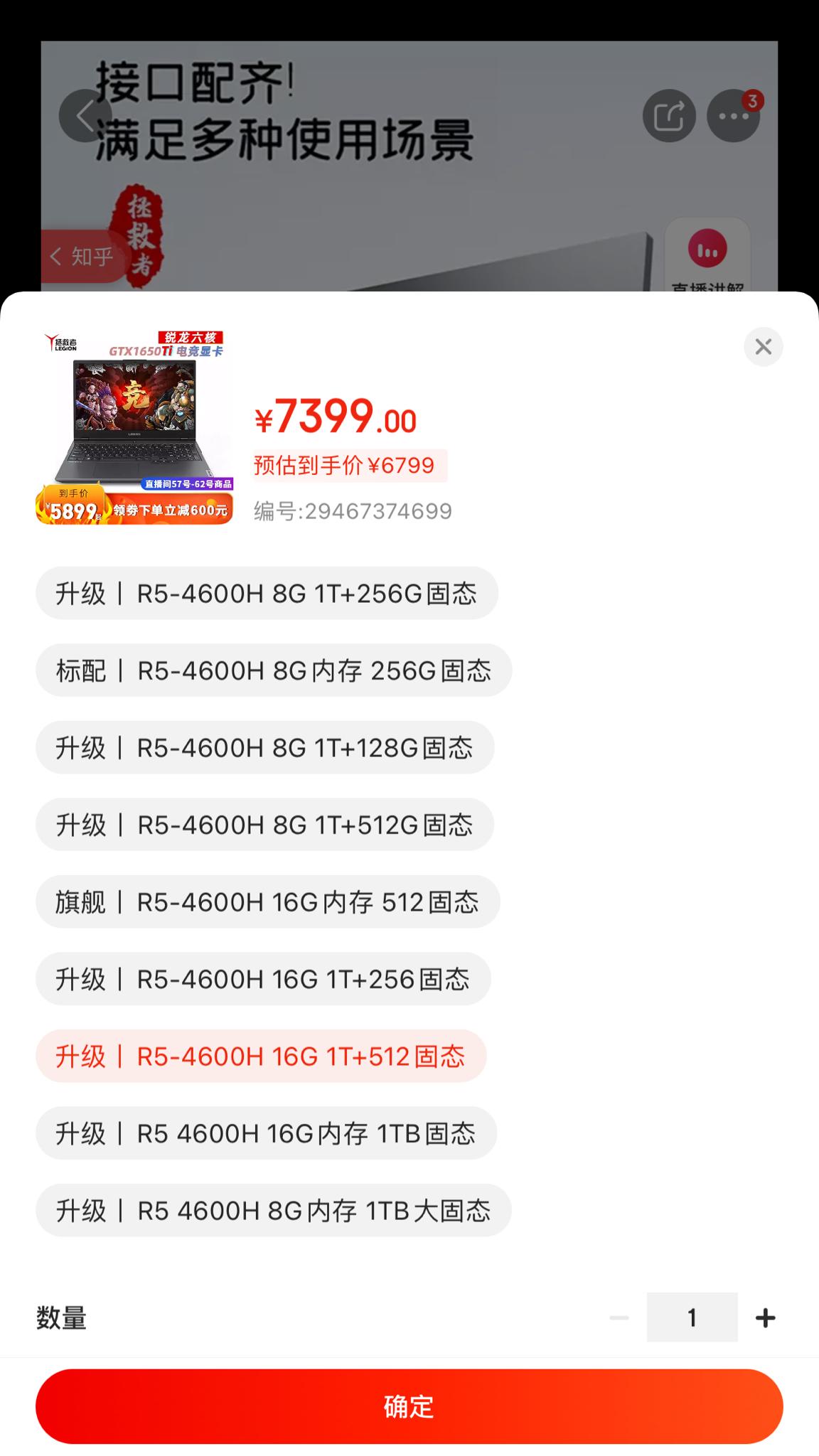819x1456 pixels.
Task: Go back to the previous page
Action: 85,116
